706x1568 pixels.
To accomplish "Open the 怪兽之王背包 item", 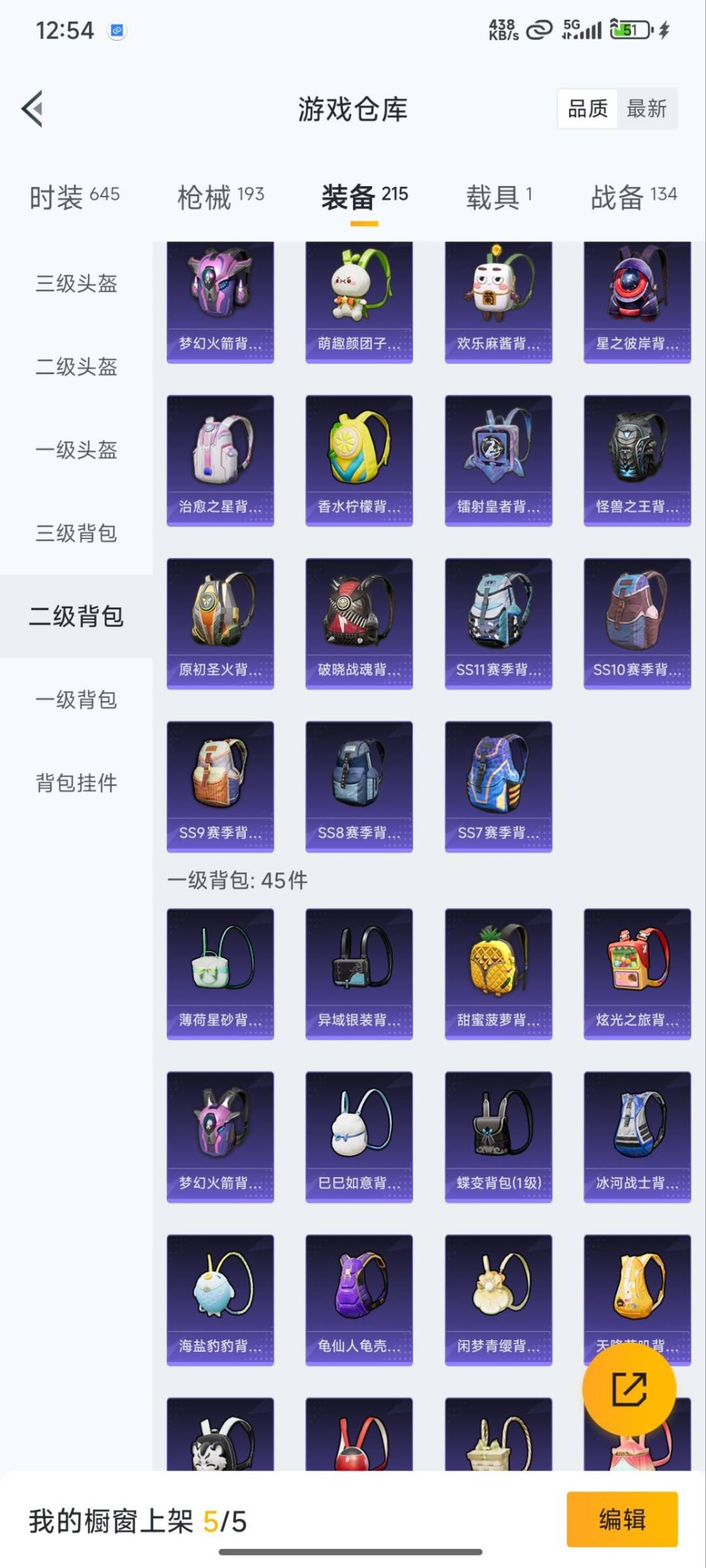I will [637, 460].
